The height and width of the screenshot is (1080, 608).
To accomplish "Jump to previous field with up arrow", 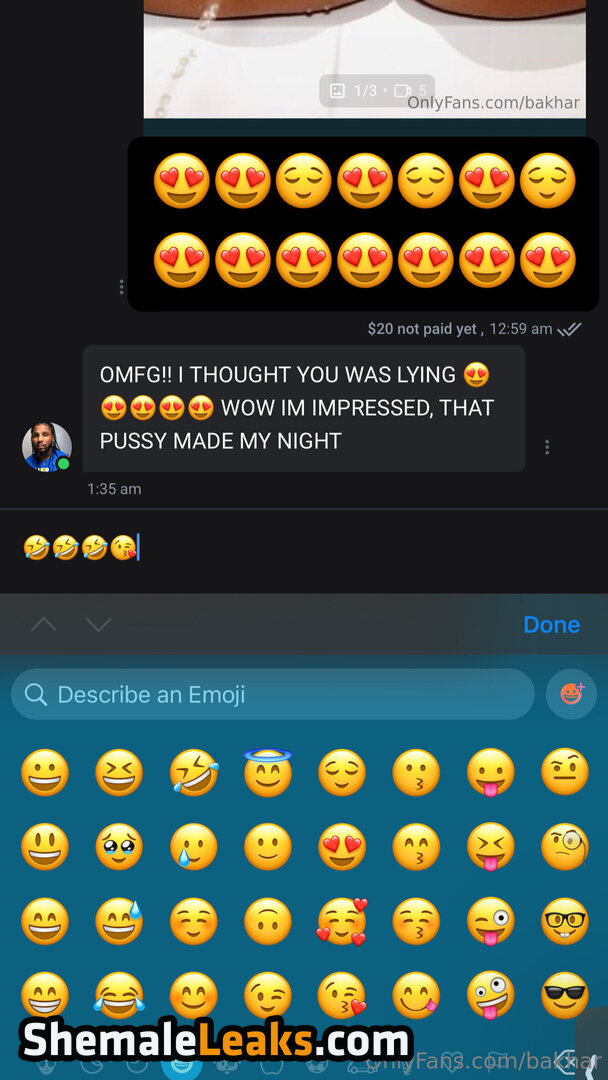I will pos(43,625).
